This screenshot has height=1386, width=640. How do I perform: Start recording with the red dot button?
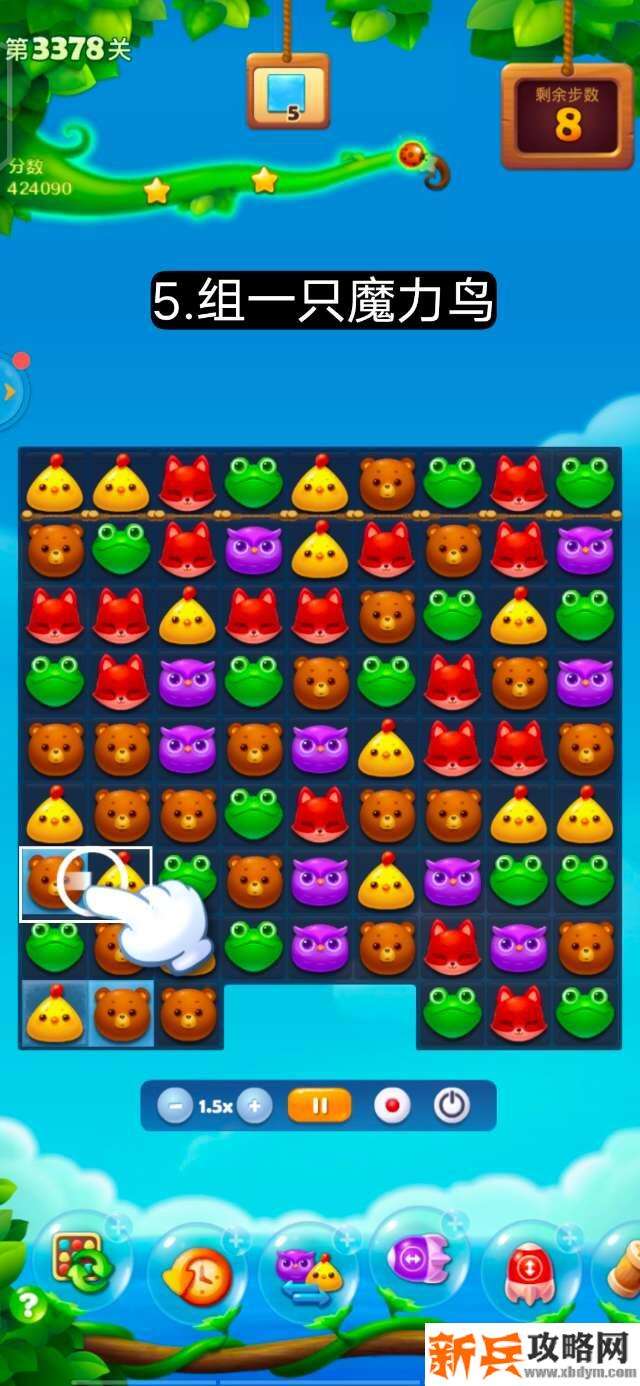(392, 1106)
